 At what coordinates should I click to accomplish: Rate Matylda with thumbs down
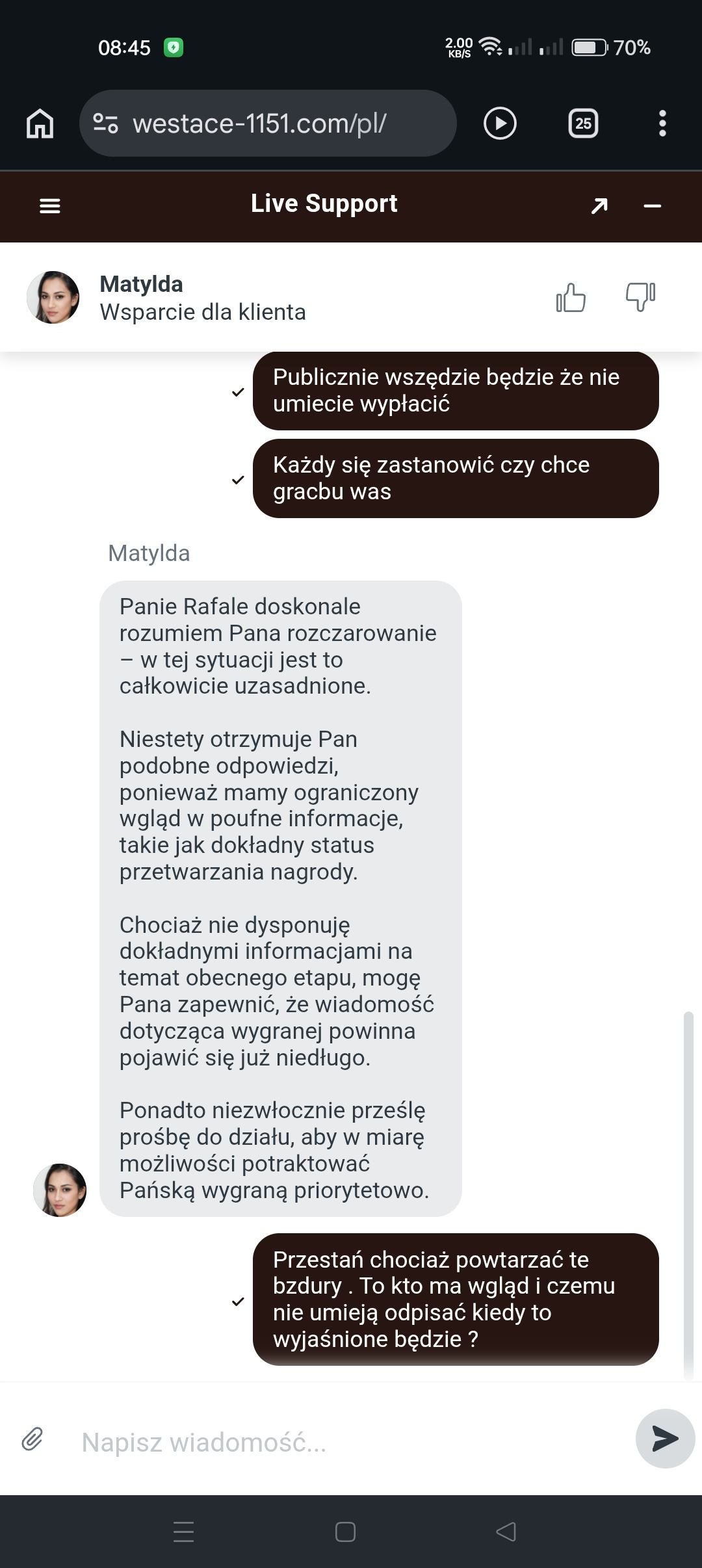coord(640,298)
